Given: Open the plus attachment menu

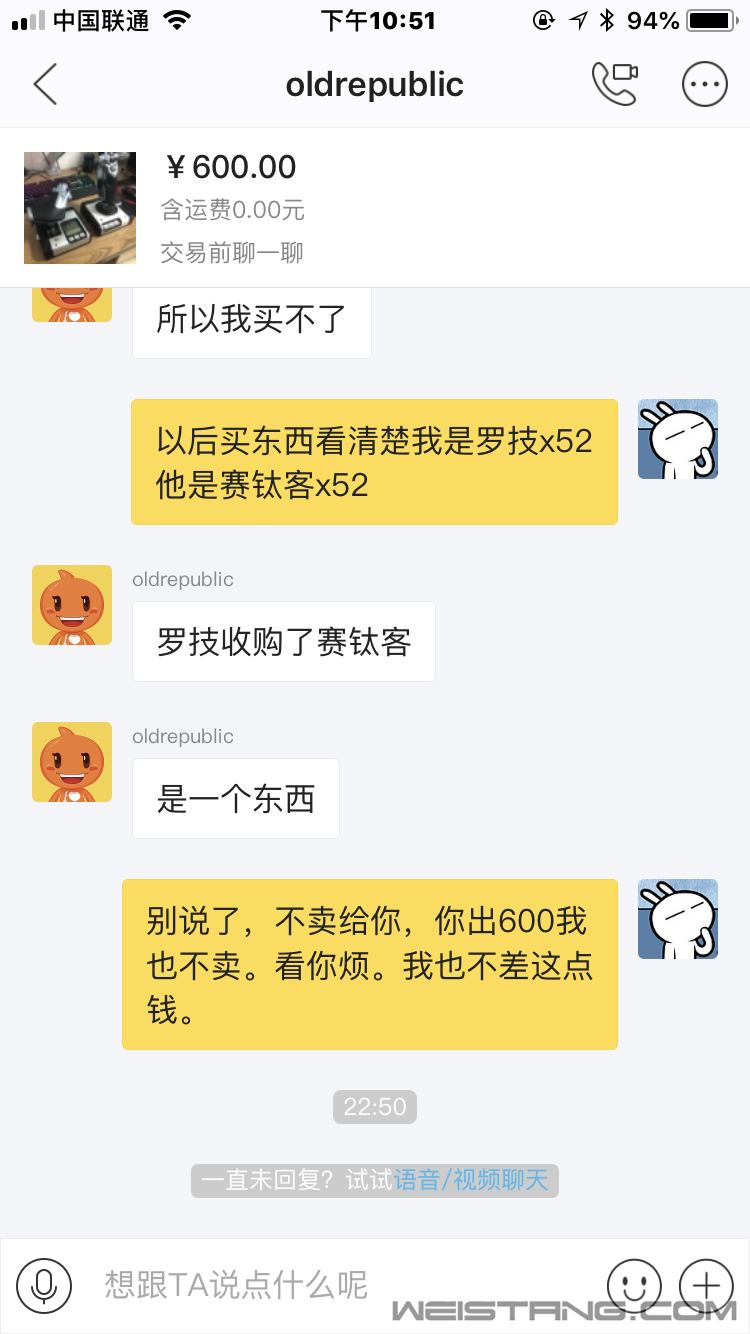Looking at the screenshot, I should (706, 1285).
